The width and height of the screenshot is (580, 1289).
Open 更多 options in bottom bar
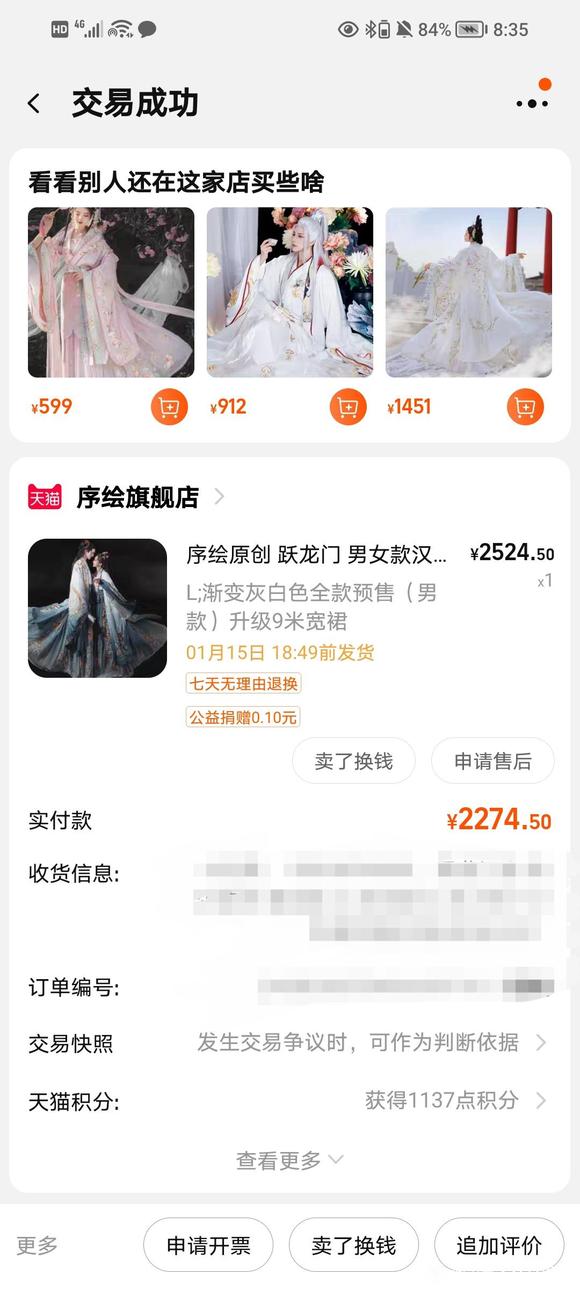[x=37, y=1245]
